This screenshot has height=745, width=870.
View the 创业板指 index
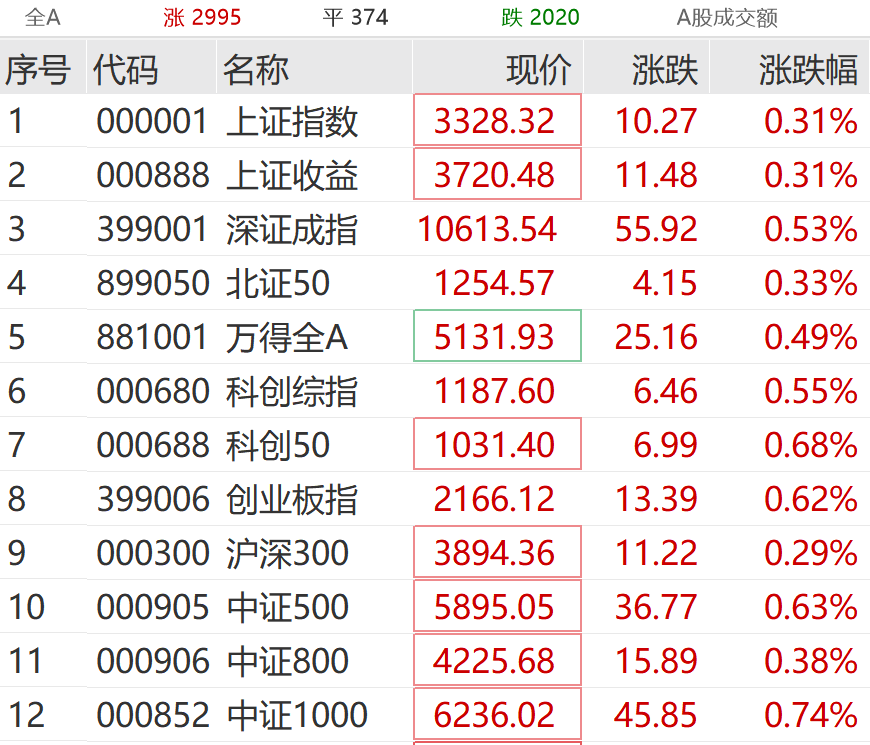pyautogui.click(x=292, y=500)
